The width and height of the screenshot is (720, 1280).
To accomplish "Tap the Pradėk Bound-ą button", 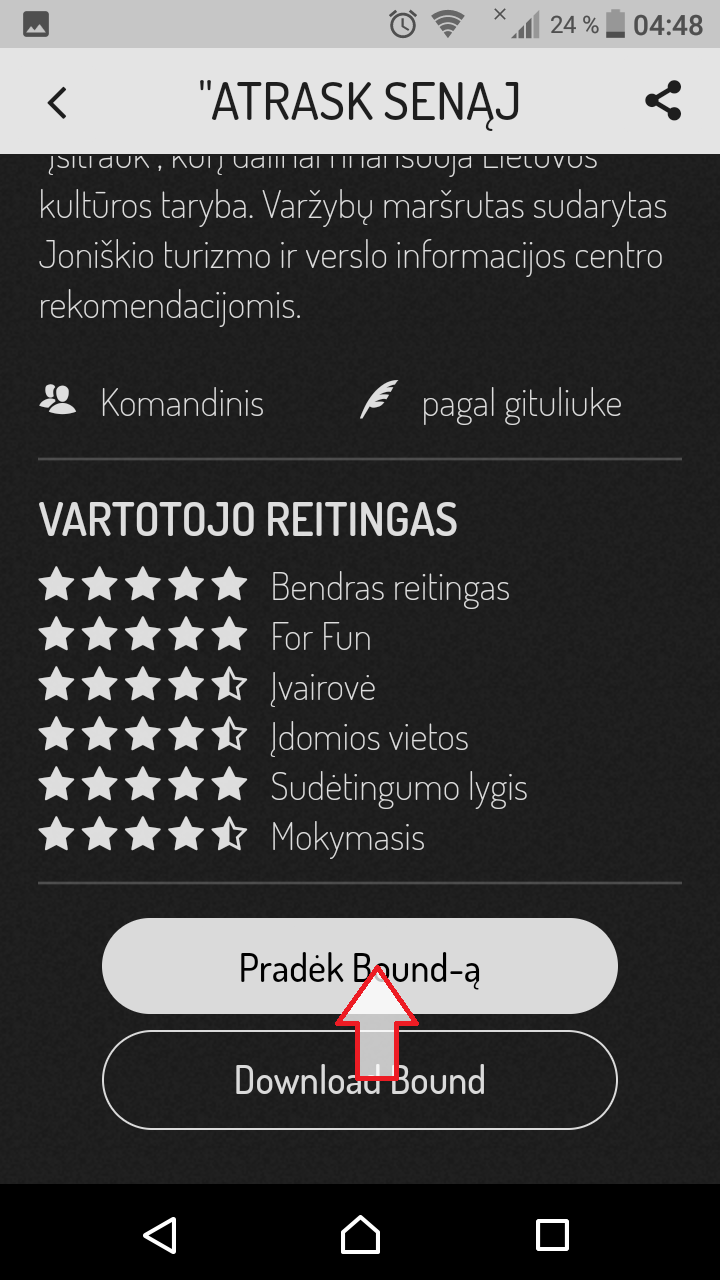I will [x=360, y=967].
